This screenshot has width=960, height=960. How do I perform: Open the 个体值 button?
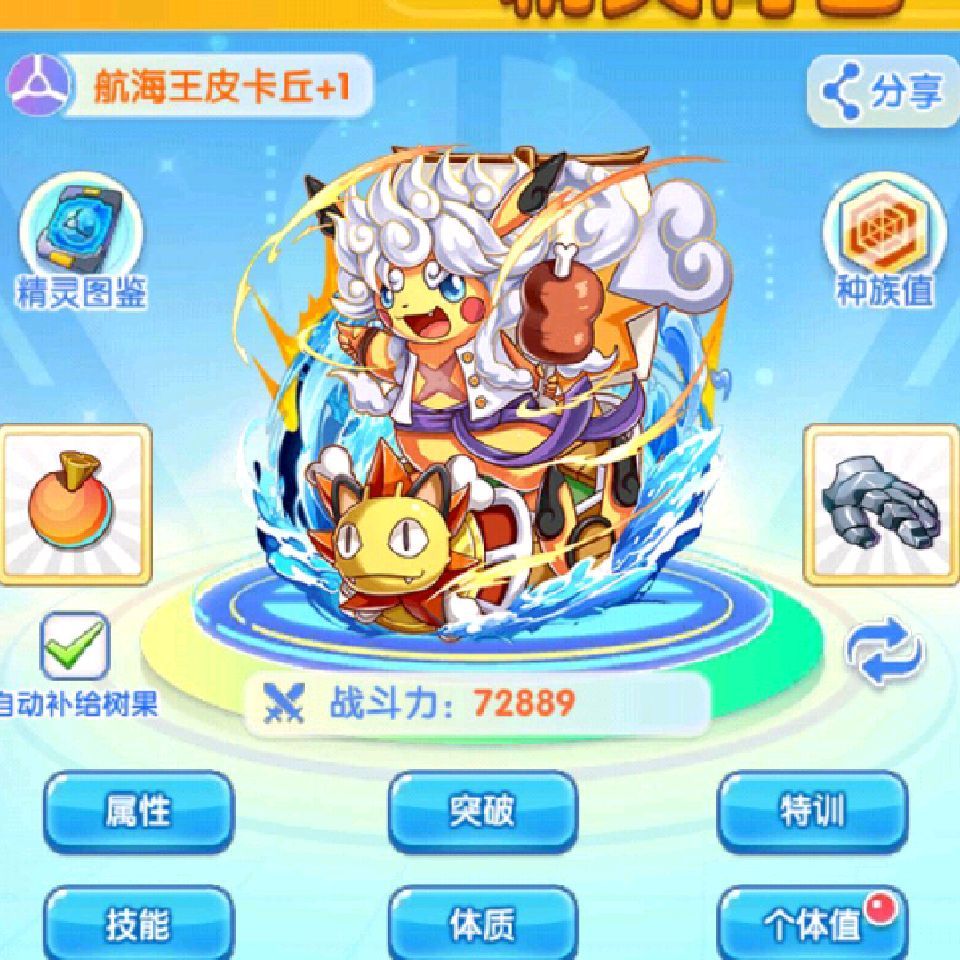pos(812,923)
